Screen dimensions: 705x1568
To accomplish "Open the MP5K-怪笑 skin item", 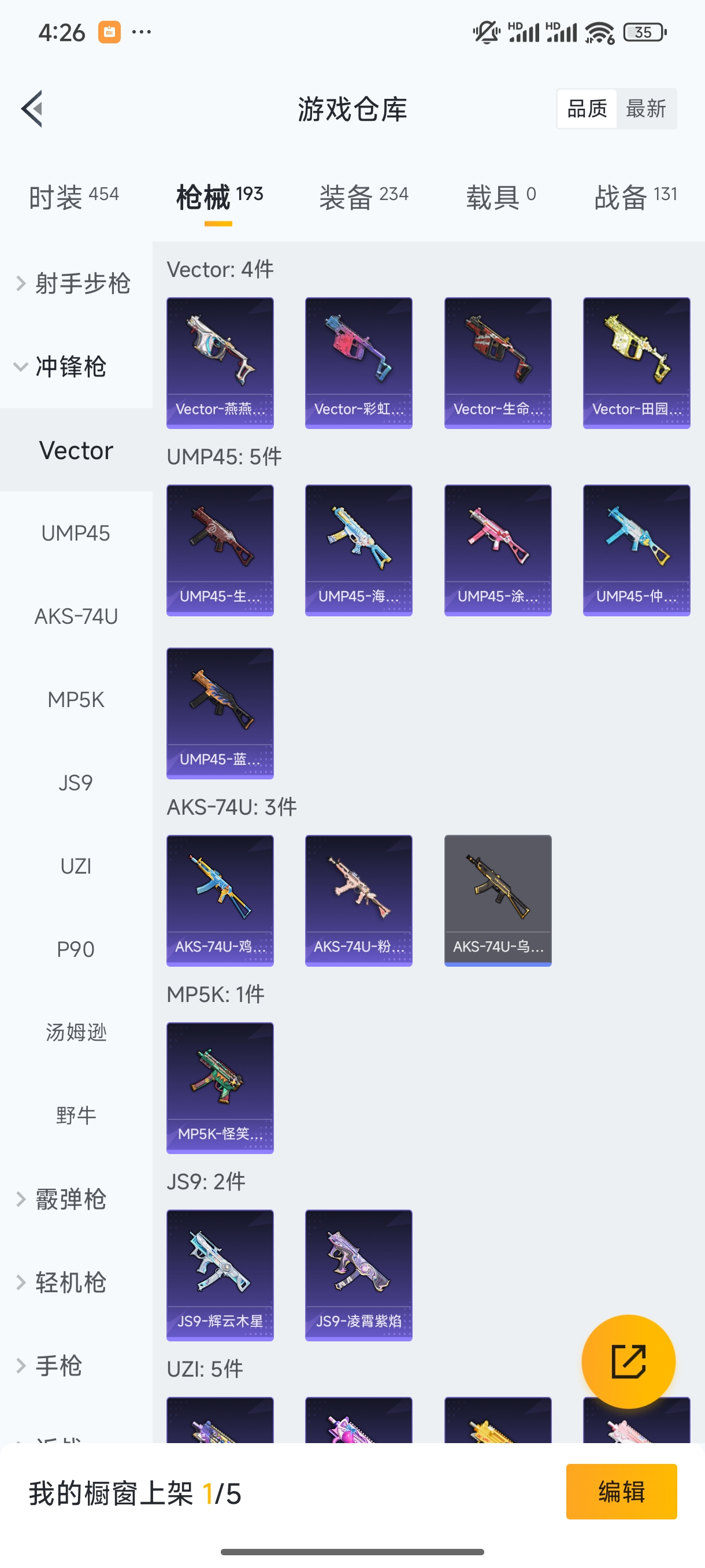I will click(220, 1088).
